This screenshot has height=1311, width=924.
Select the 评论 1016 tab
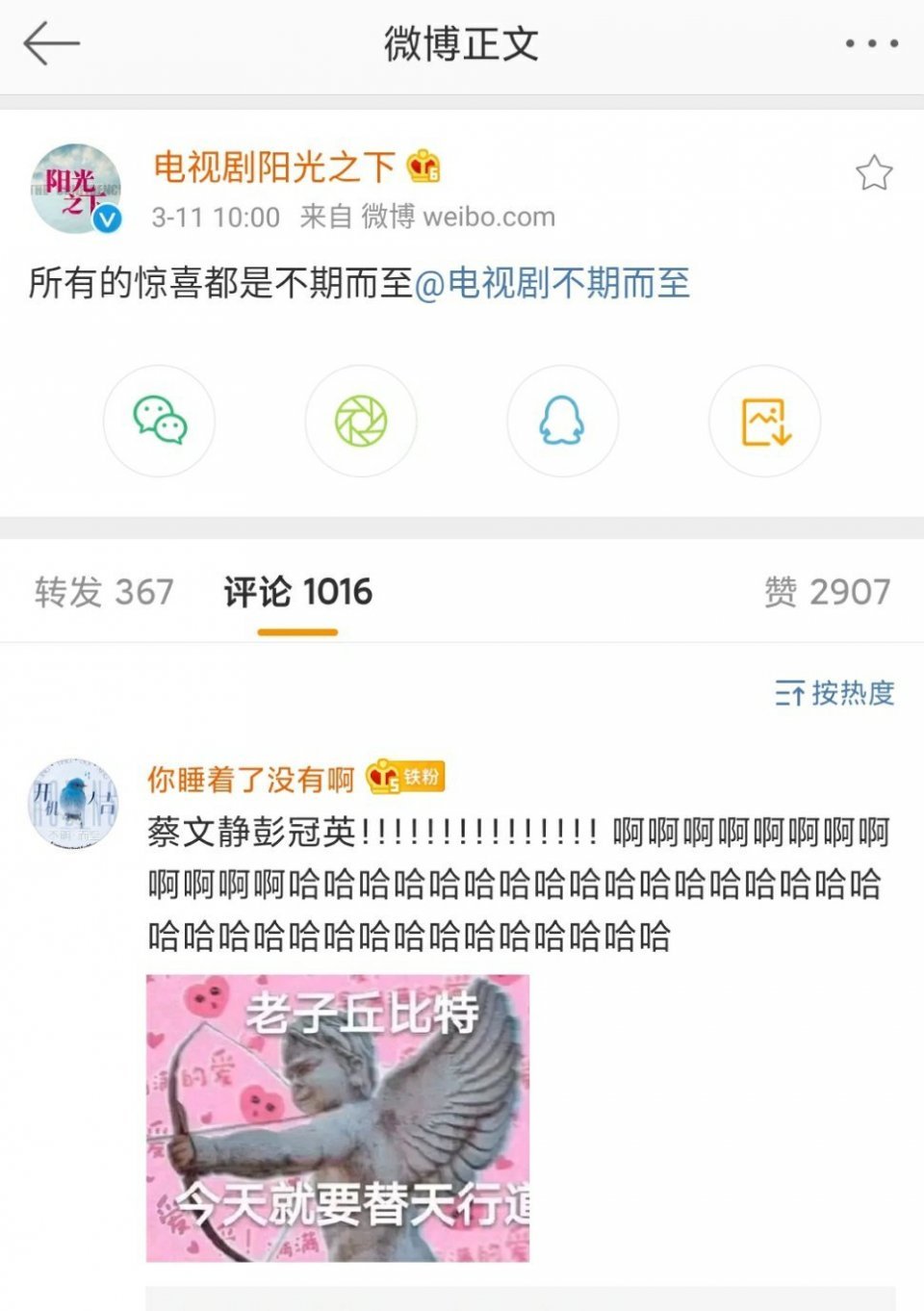(x=297, y=591)
